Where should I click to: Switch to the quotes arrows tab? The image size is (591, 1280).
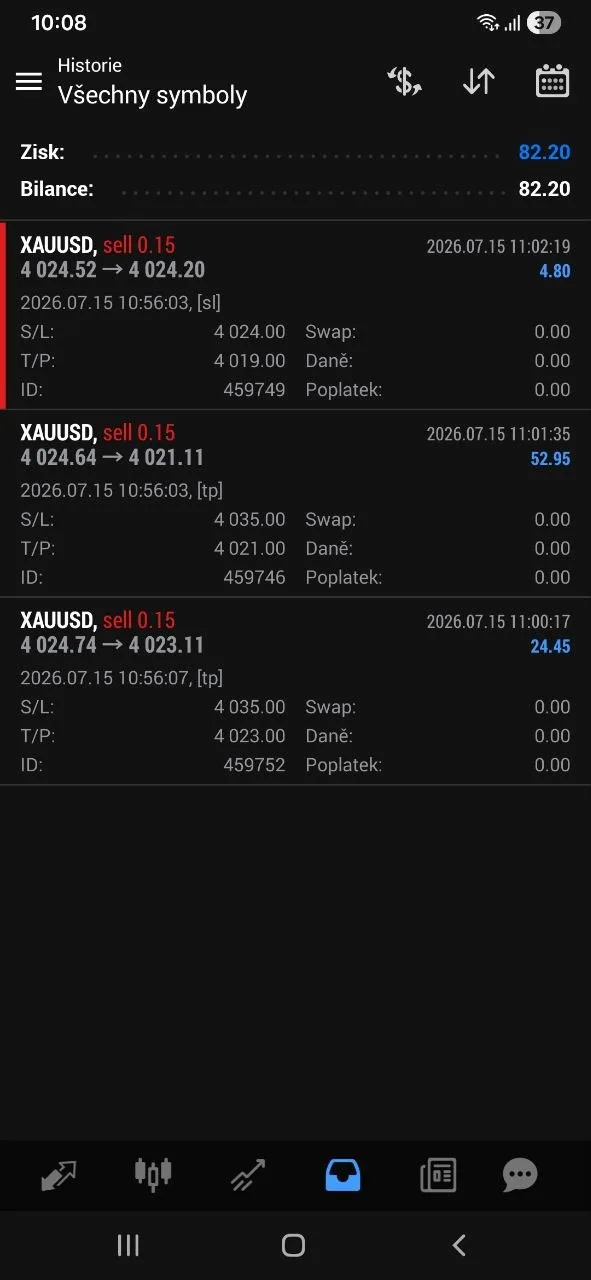tap(58, 1175)
